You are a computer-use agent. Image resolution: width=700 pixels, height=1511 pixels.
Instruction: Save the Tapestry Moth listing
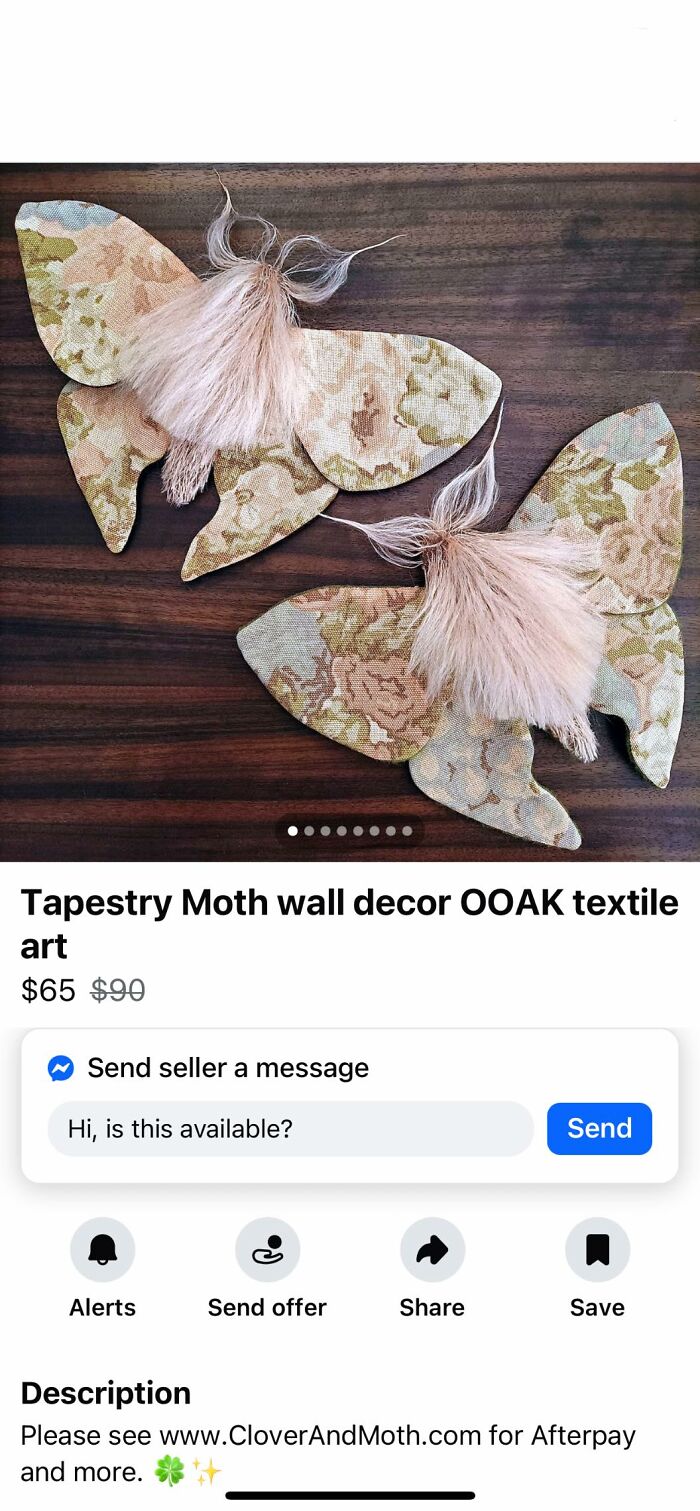point(597,1250)
